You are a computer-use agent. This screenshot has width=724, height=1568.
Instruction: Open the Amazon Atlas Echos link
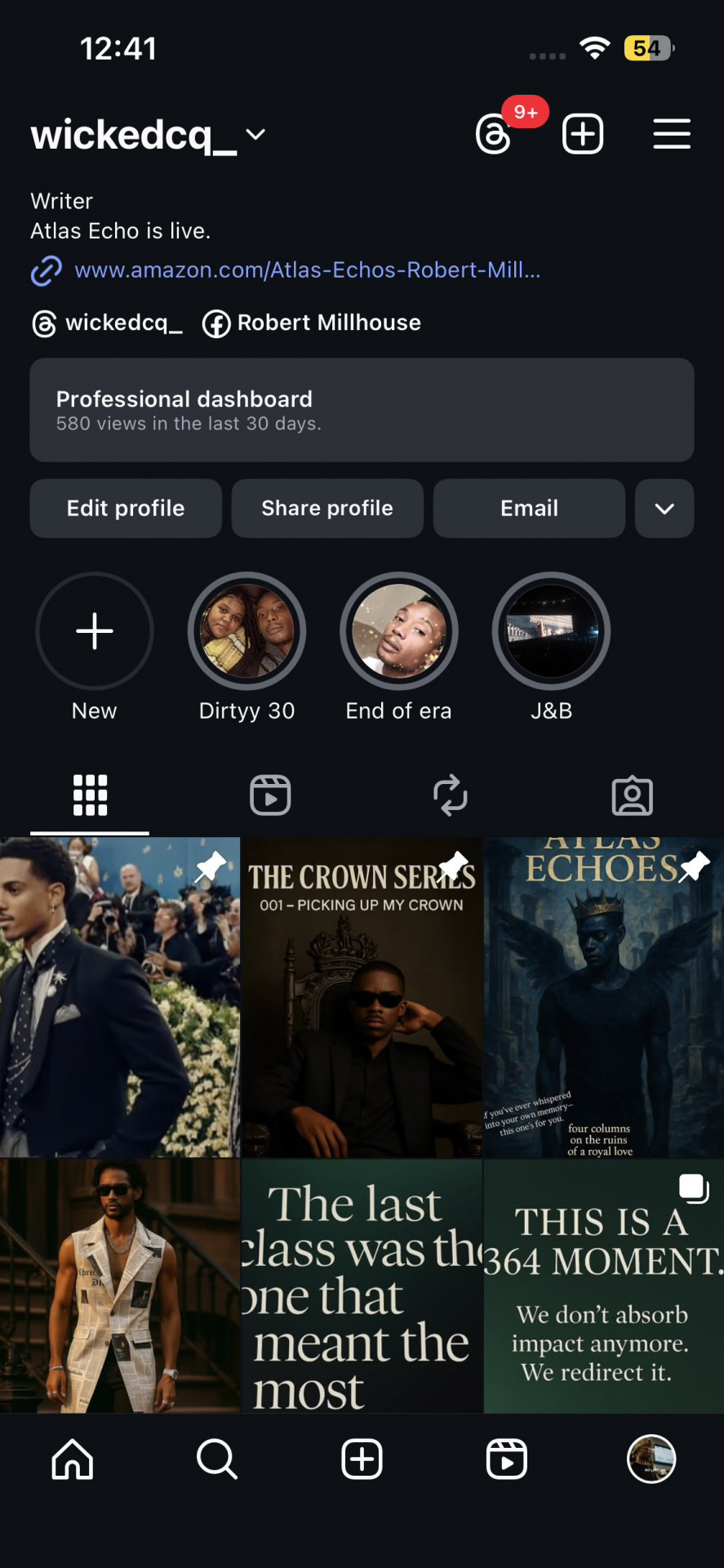coord(307,270)
